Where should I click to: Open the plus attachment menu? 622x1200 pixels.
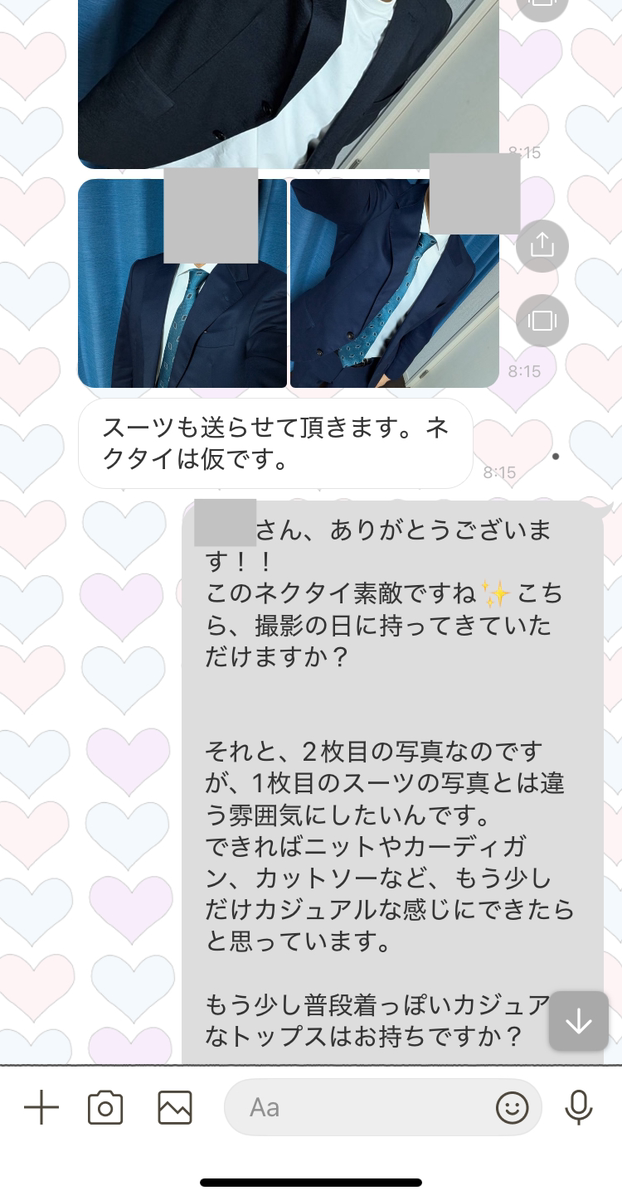pos(41,1107)
